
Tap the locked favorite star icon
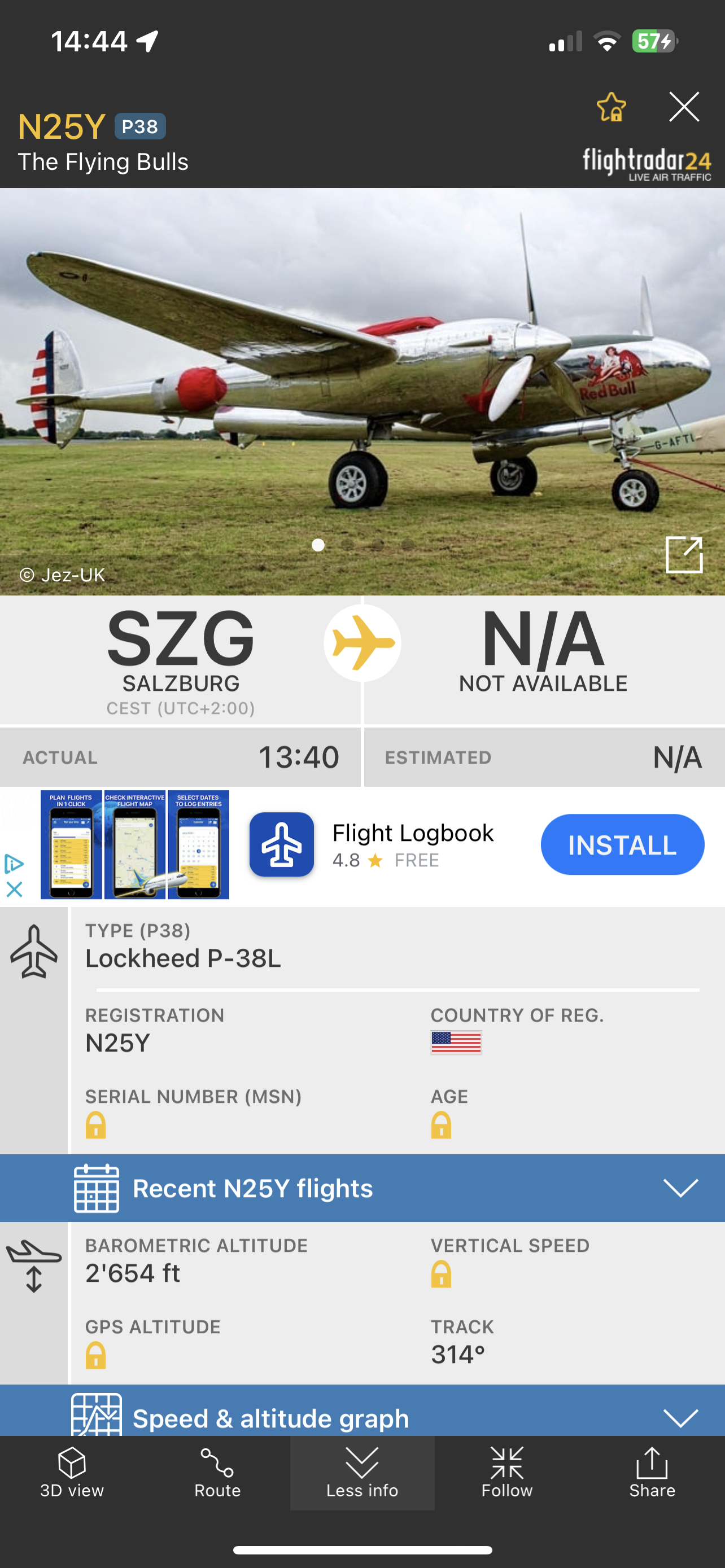[x=611, y=107]
